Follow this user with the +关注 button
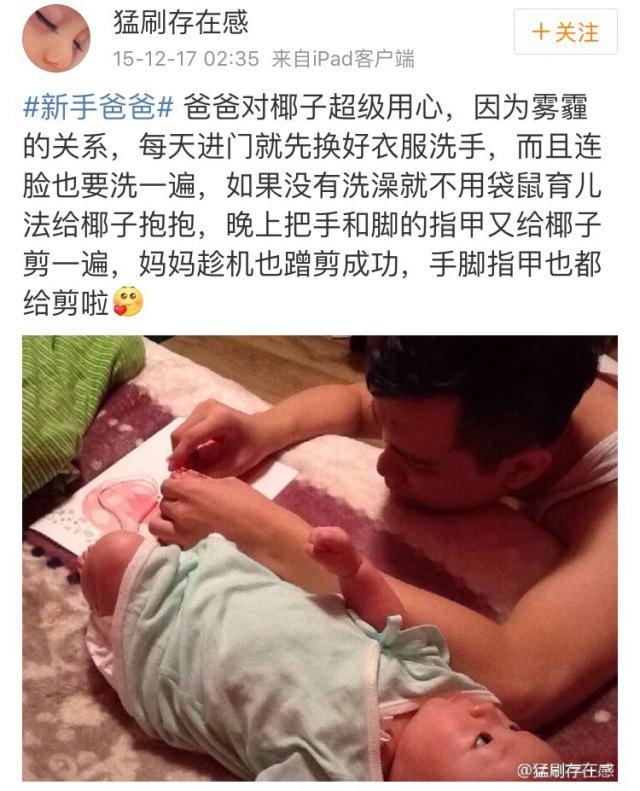This screenshot has height=791, width=640. pyautogui.click(x=566, y=32)
